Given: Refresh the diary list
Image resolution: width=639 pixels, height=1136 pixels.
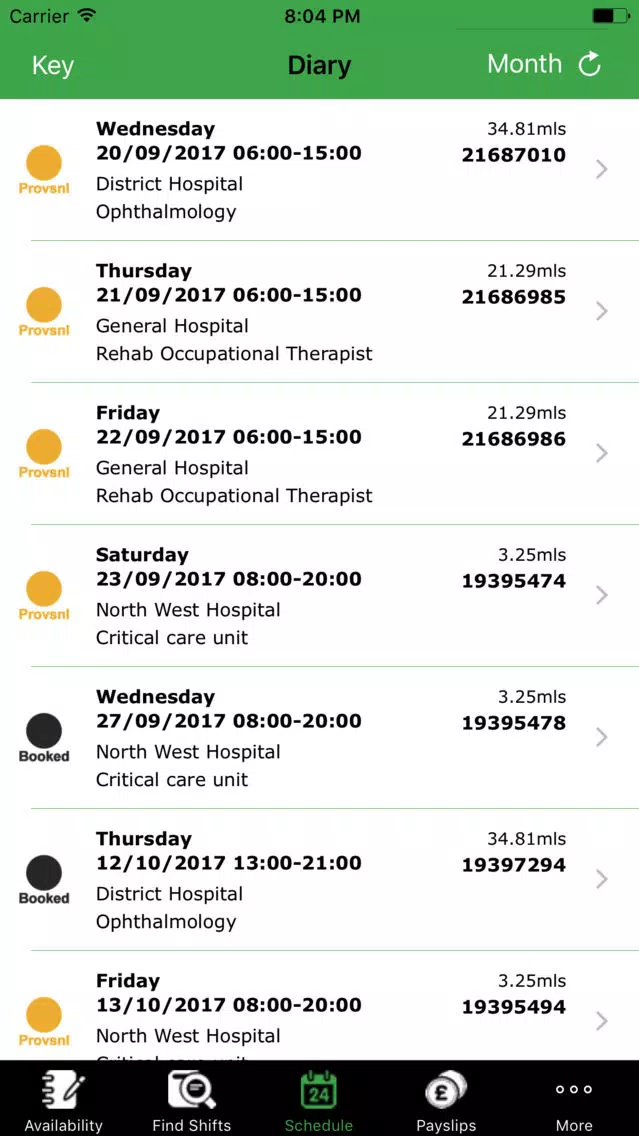Looking at the screenshot, I should coord(590,64).
